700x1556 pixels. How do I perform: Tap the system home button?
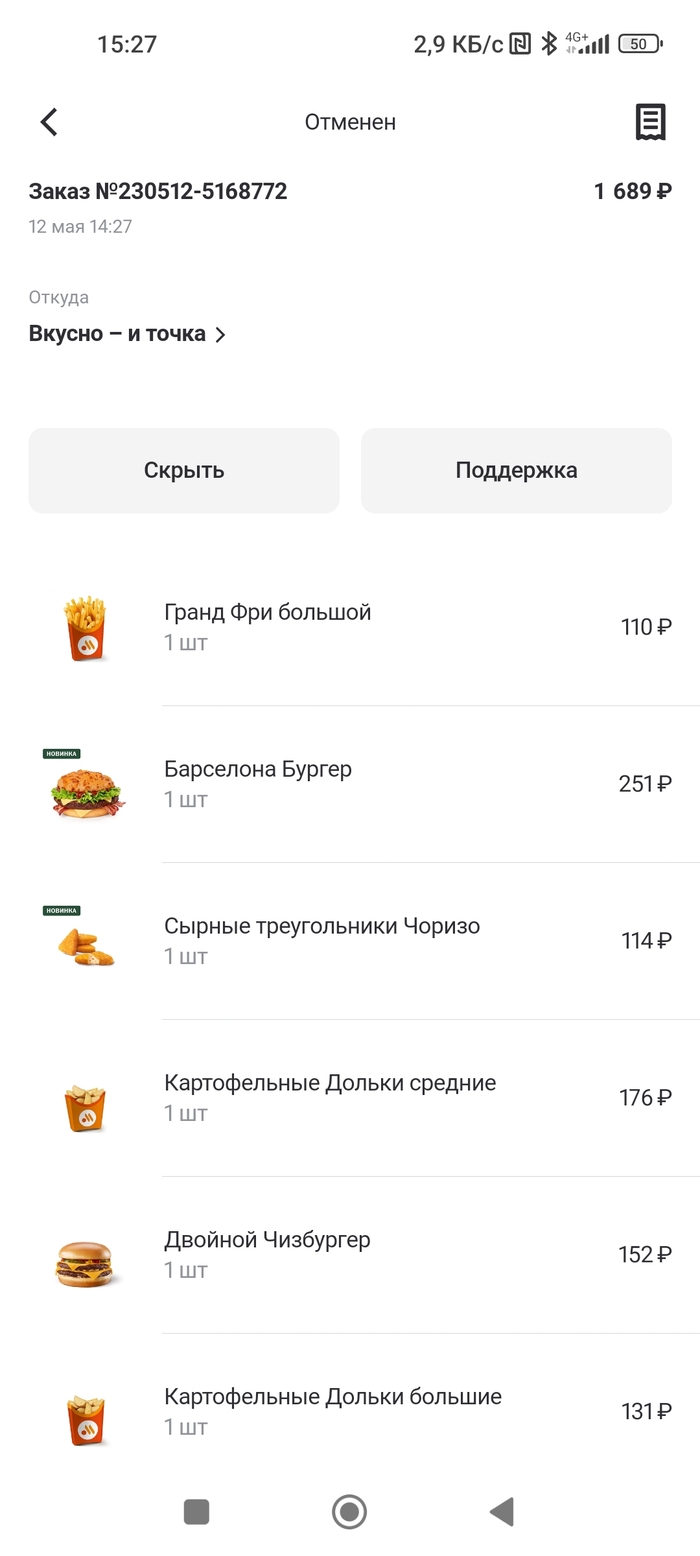coord(349,1511)
